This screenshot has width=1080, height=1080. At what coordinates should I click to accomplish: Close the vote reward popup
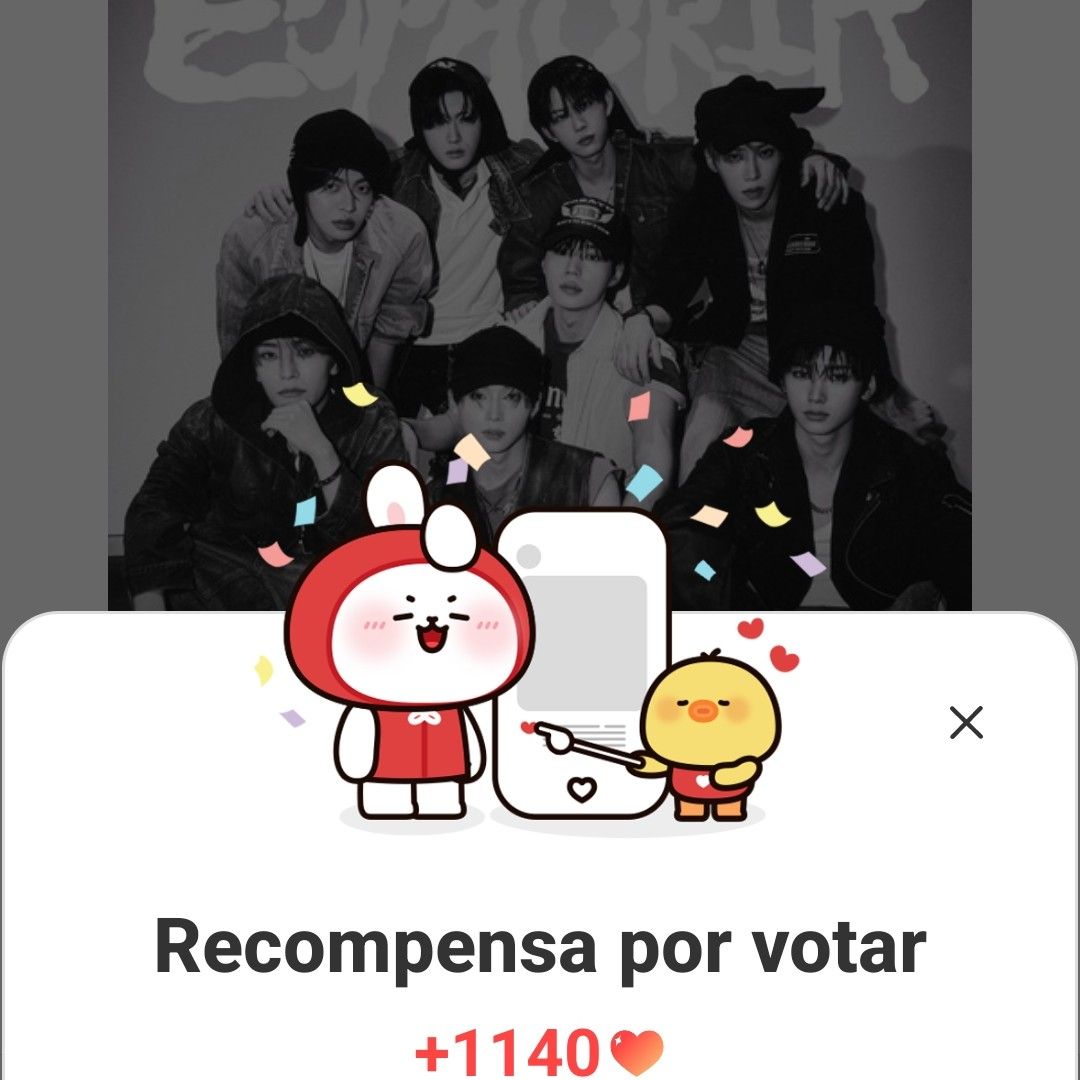click(966, 722)
